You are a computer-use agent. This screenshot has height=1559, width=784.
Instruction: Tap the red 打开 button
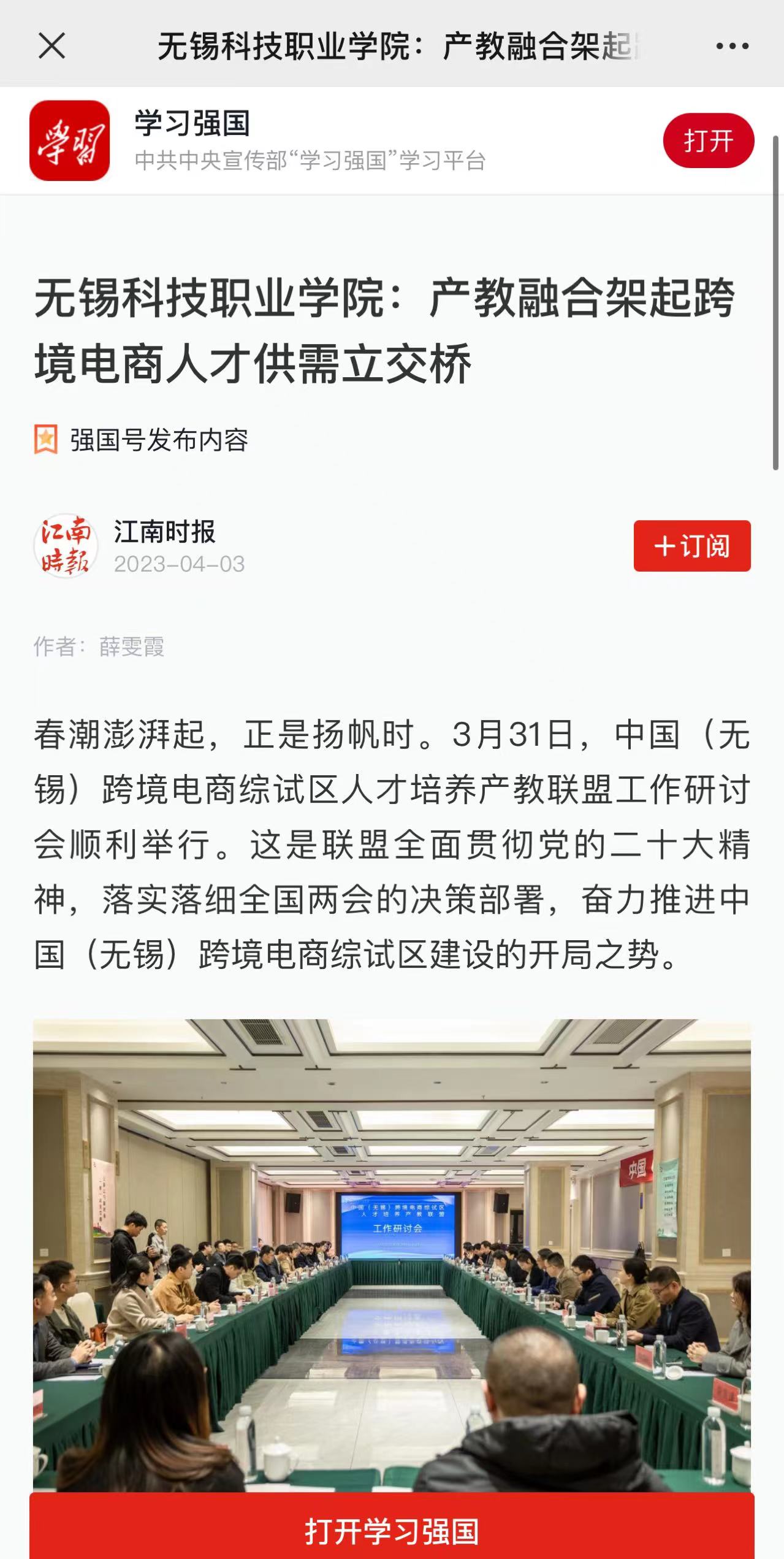[708, 141]
